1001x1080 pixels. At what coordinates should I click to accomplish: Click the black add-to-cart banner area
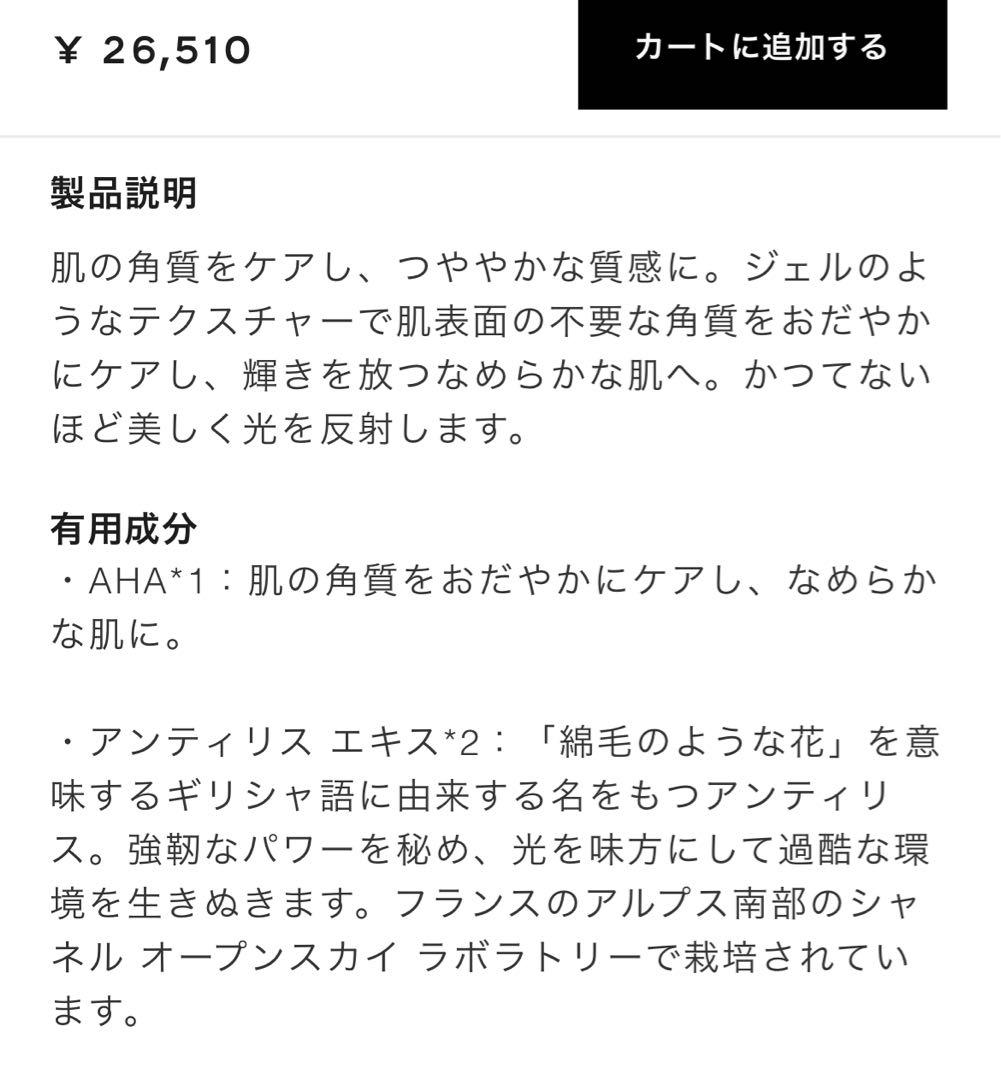coord(762,55)
